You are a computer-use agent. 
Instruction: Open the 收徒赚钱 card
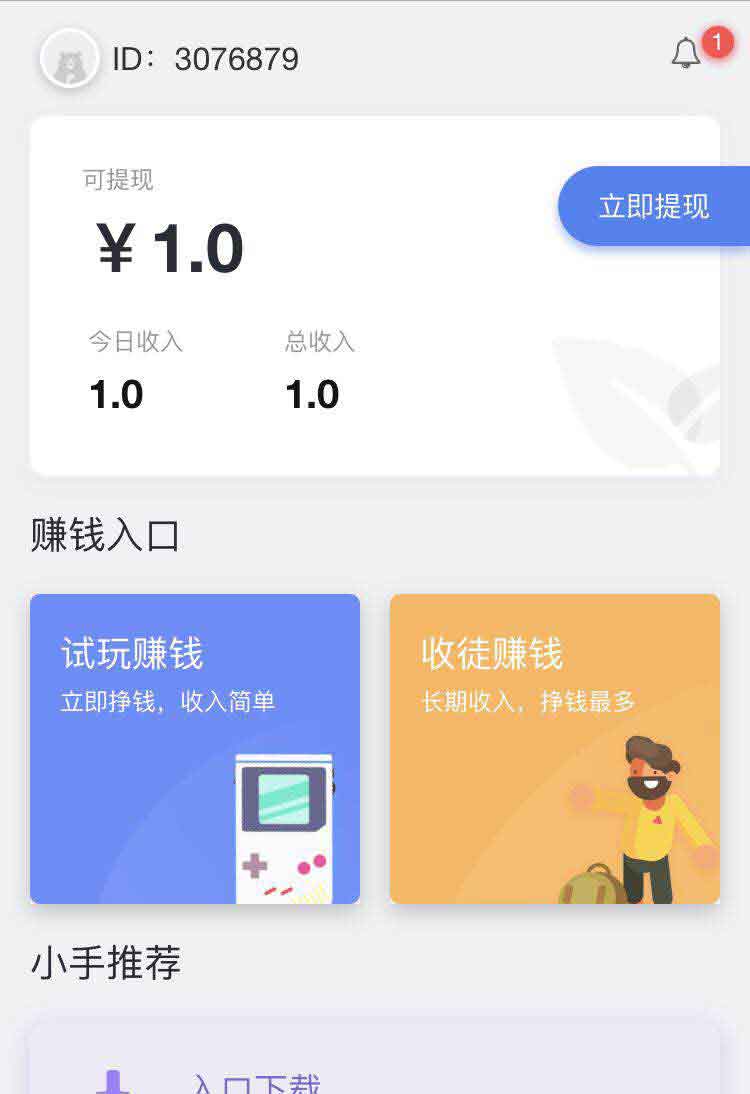[x=554, y=748]
